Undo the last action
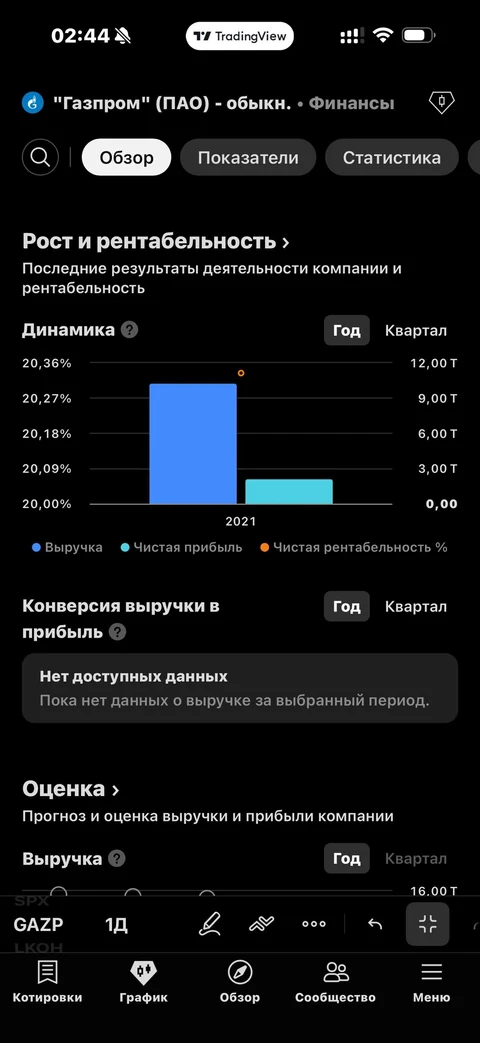Screen dimensions: 480x1043 [x=375, y=924]
